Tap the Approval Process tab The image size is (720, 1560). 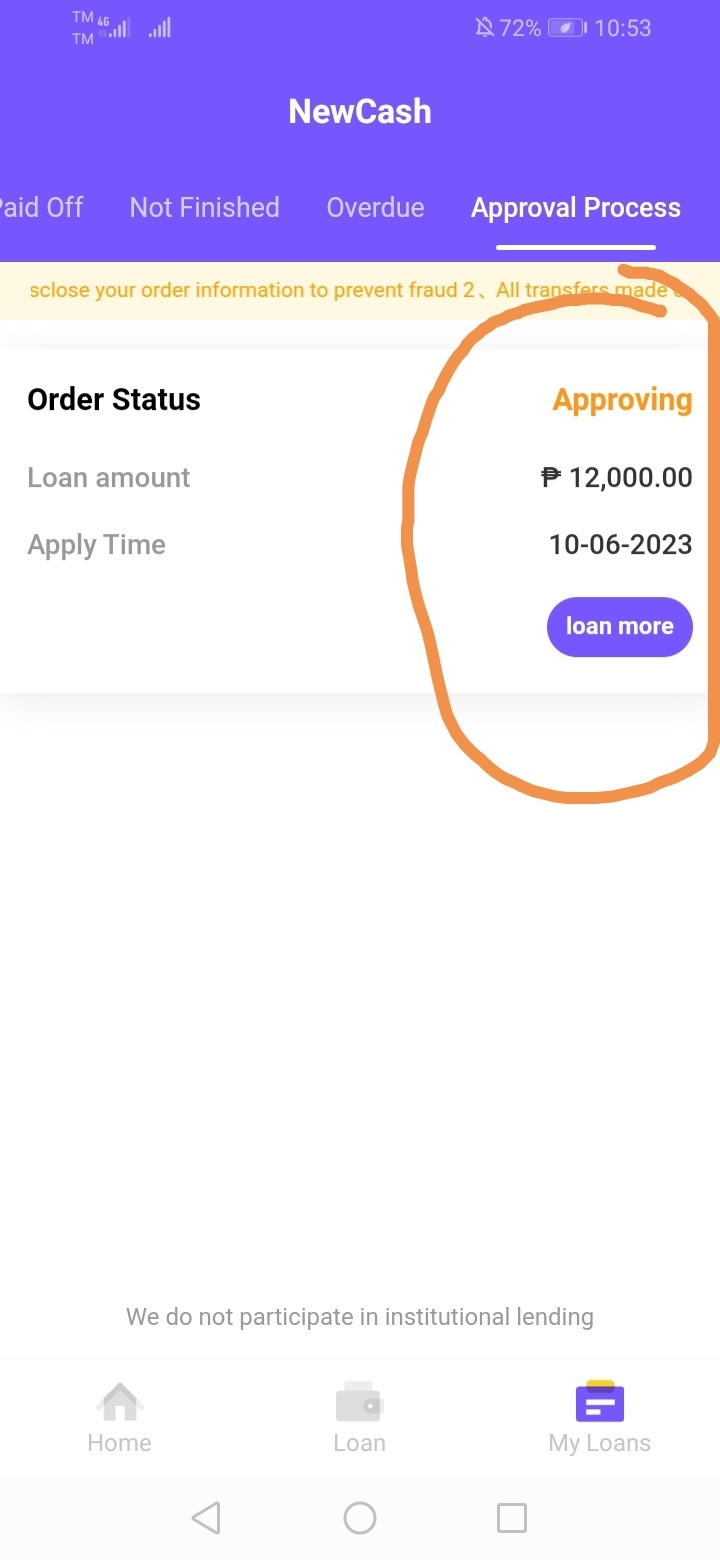coord(576,208)
